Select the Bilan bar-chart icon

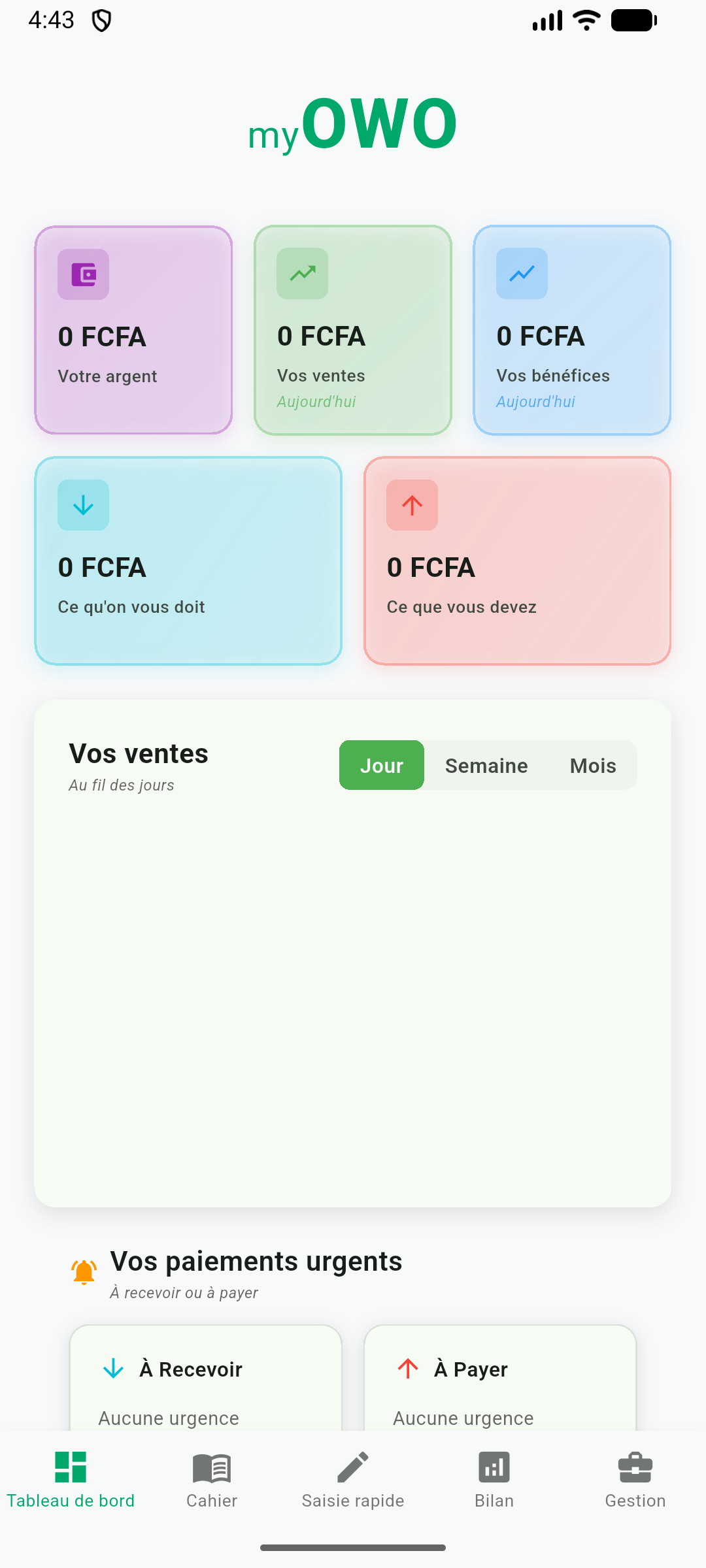494,1467
